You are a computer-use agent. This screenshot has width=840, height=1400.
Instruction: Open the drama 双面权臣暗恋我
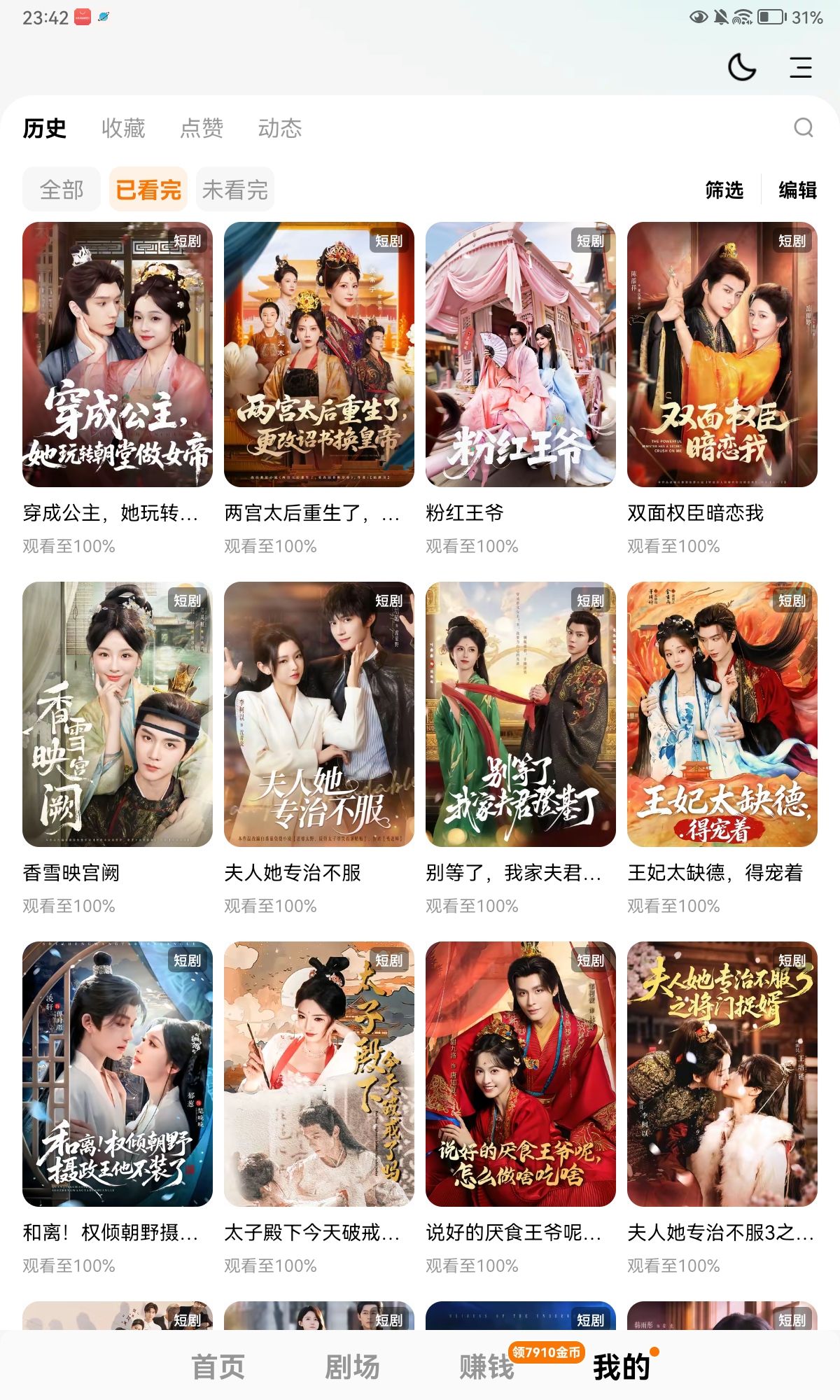722,354
